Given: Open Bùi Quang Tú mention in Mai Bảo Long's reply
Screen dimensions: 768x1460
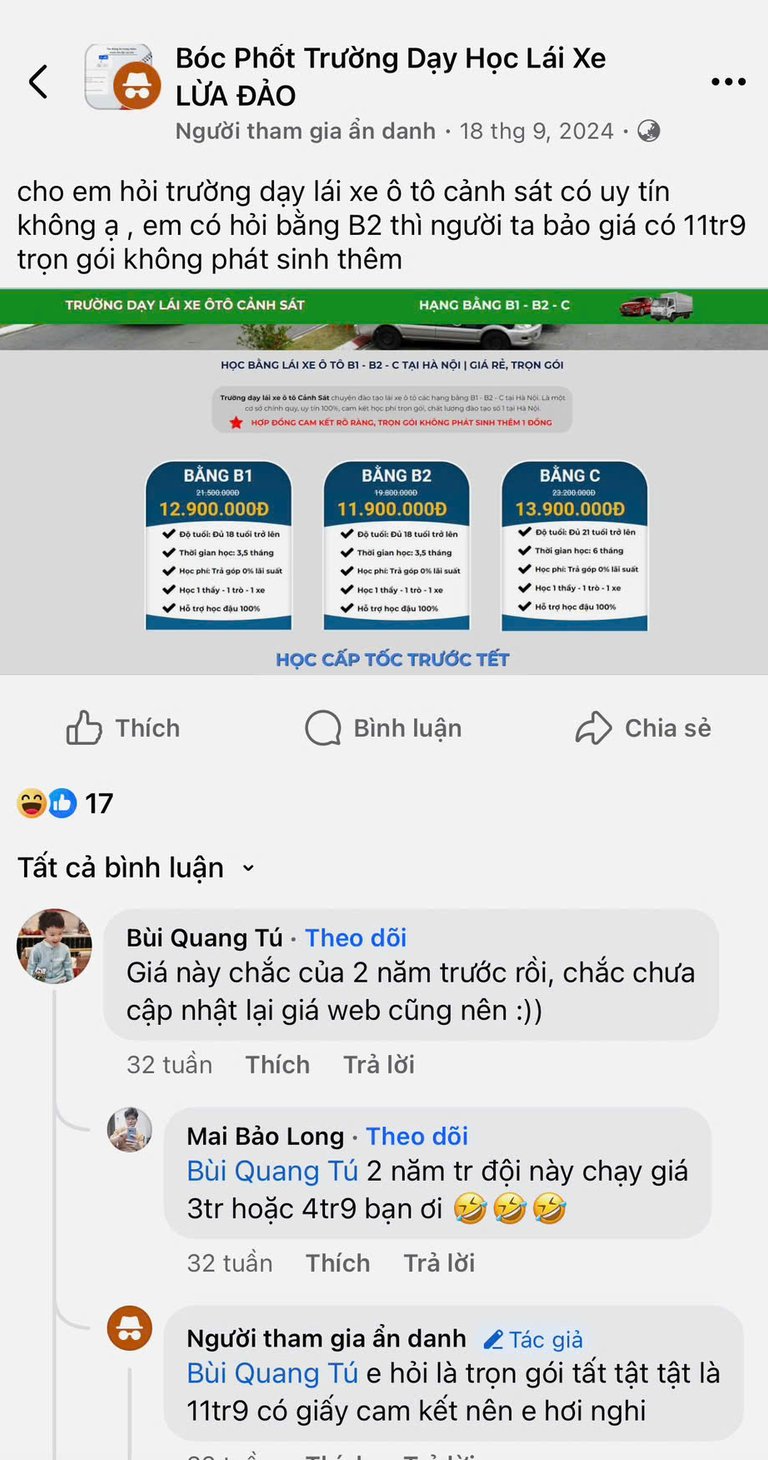Looking at the screenshot, I should pyautogui.click(x=272, y=1171).
